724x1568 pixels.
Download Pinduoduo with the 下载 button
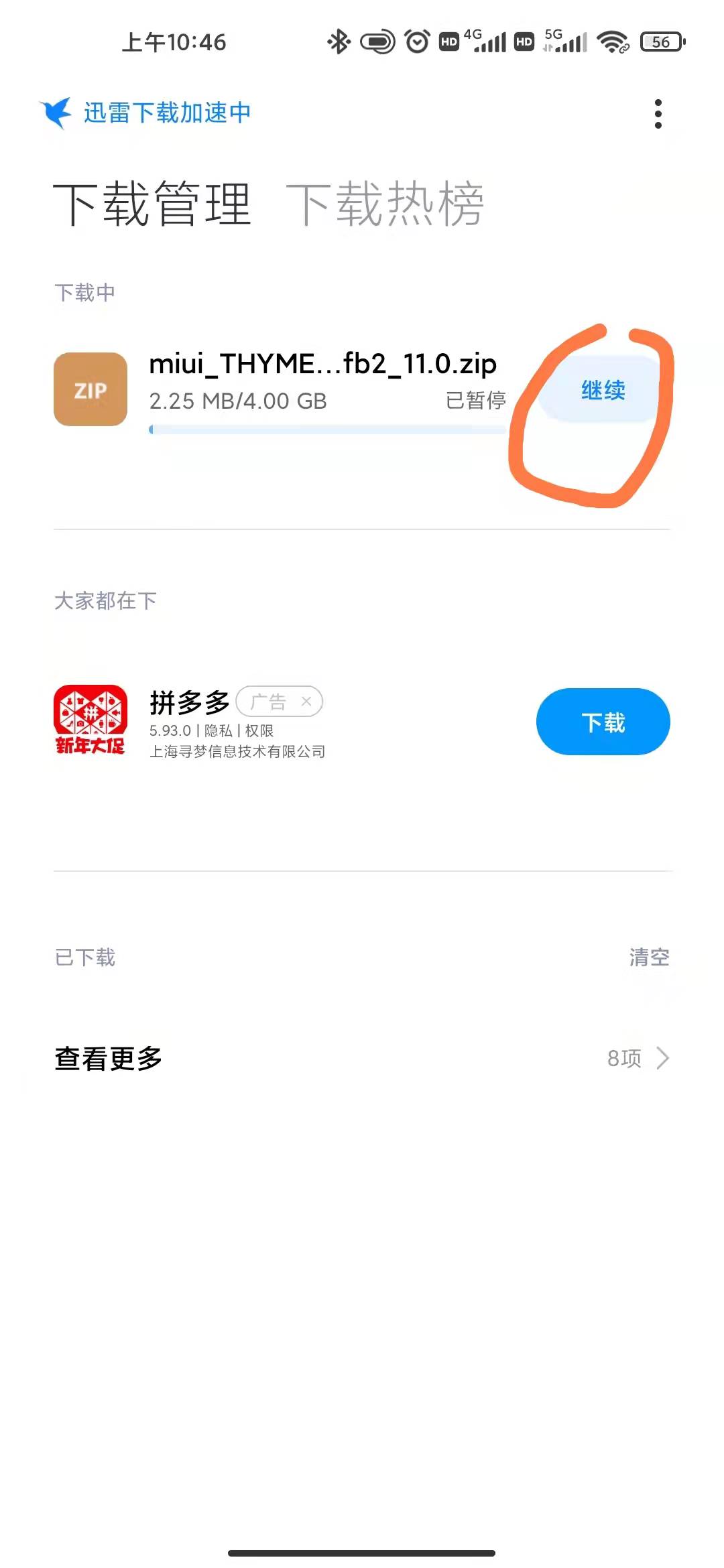pyautogui.click(x=602, y=722)
